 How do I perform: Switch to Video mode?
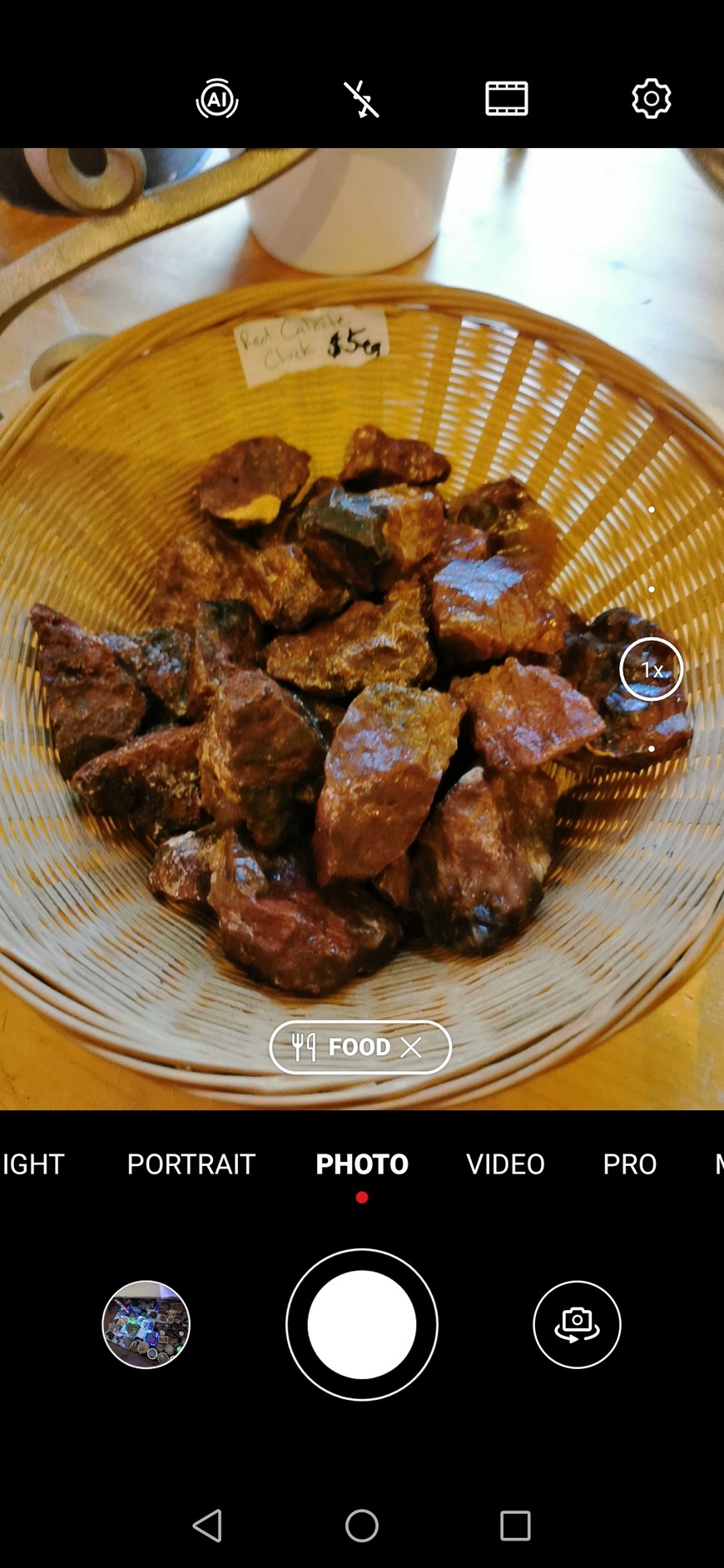(x=505, y=1164)
